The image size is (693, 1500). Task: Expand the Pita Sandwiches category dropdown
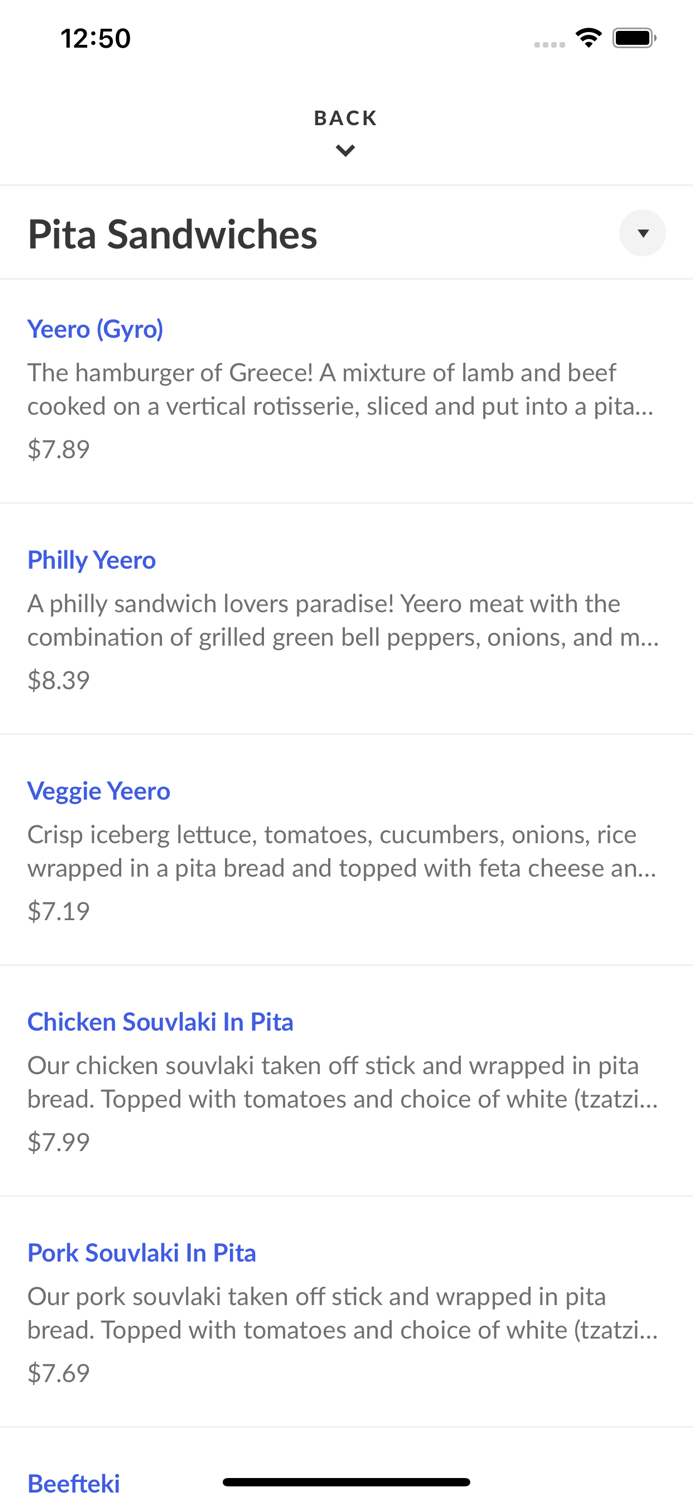642,233
